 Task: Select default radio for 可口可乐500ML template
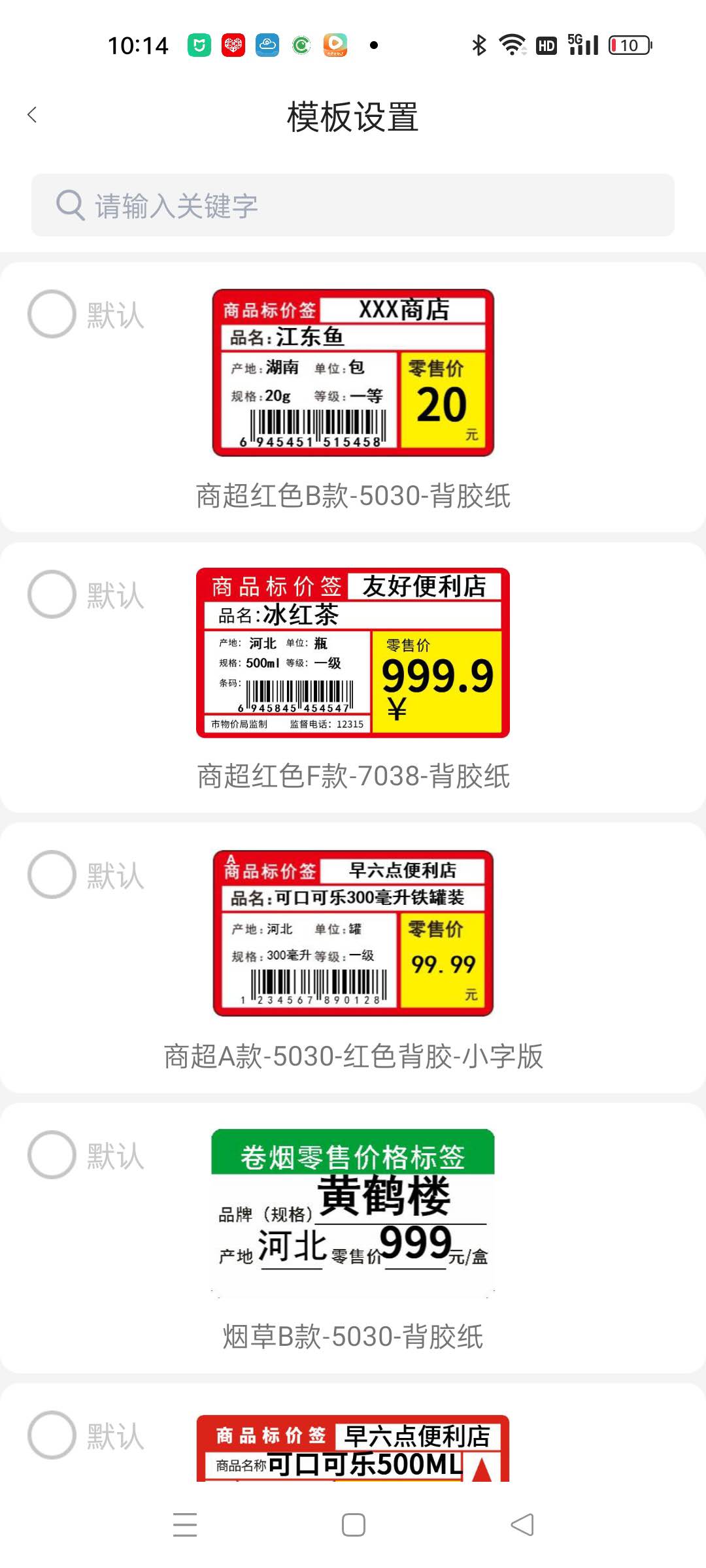point(52,1435)
